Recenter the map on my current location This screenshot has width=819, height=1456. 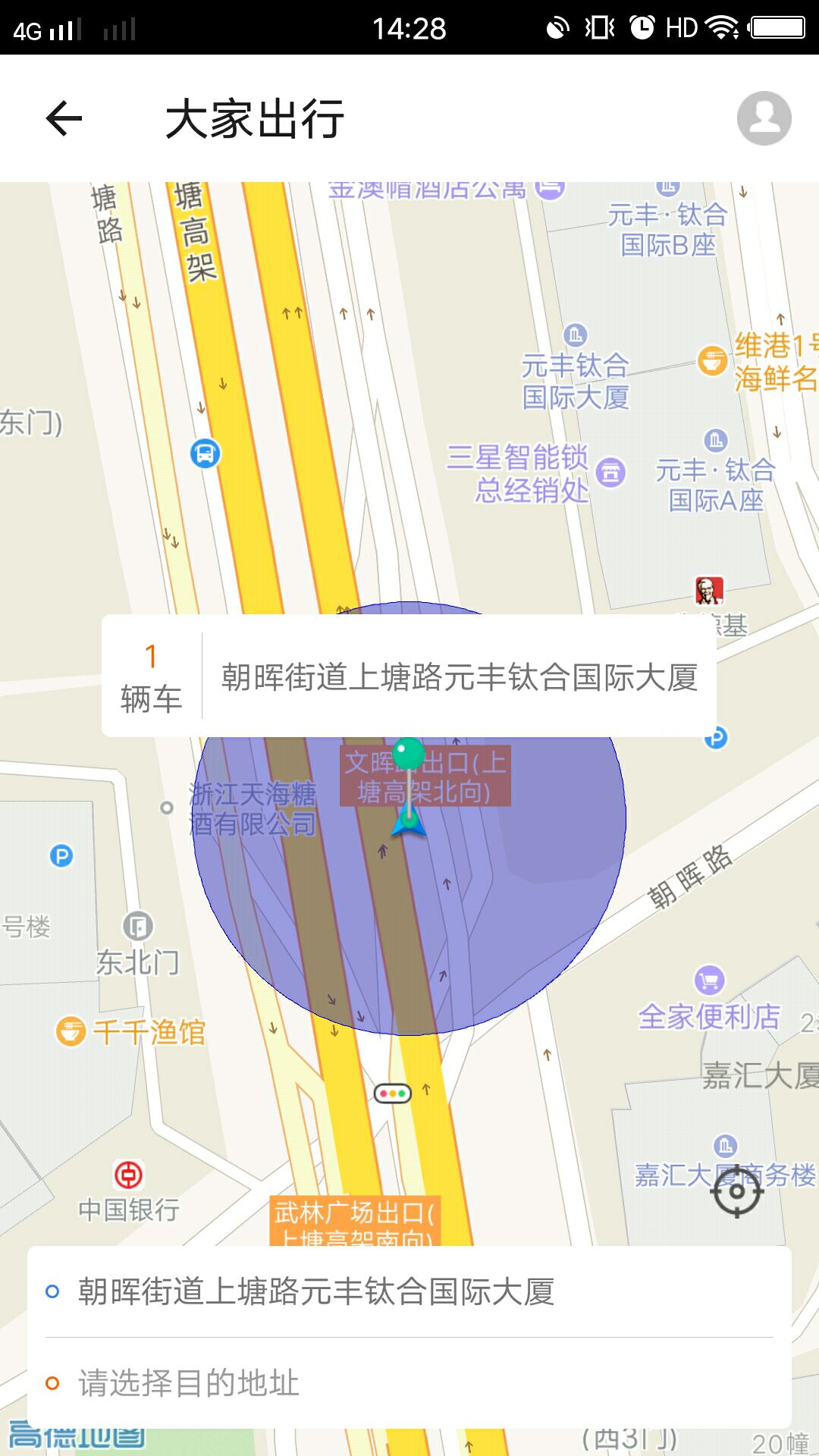pyautogui.click(x=736, y=1191)
